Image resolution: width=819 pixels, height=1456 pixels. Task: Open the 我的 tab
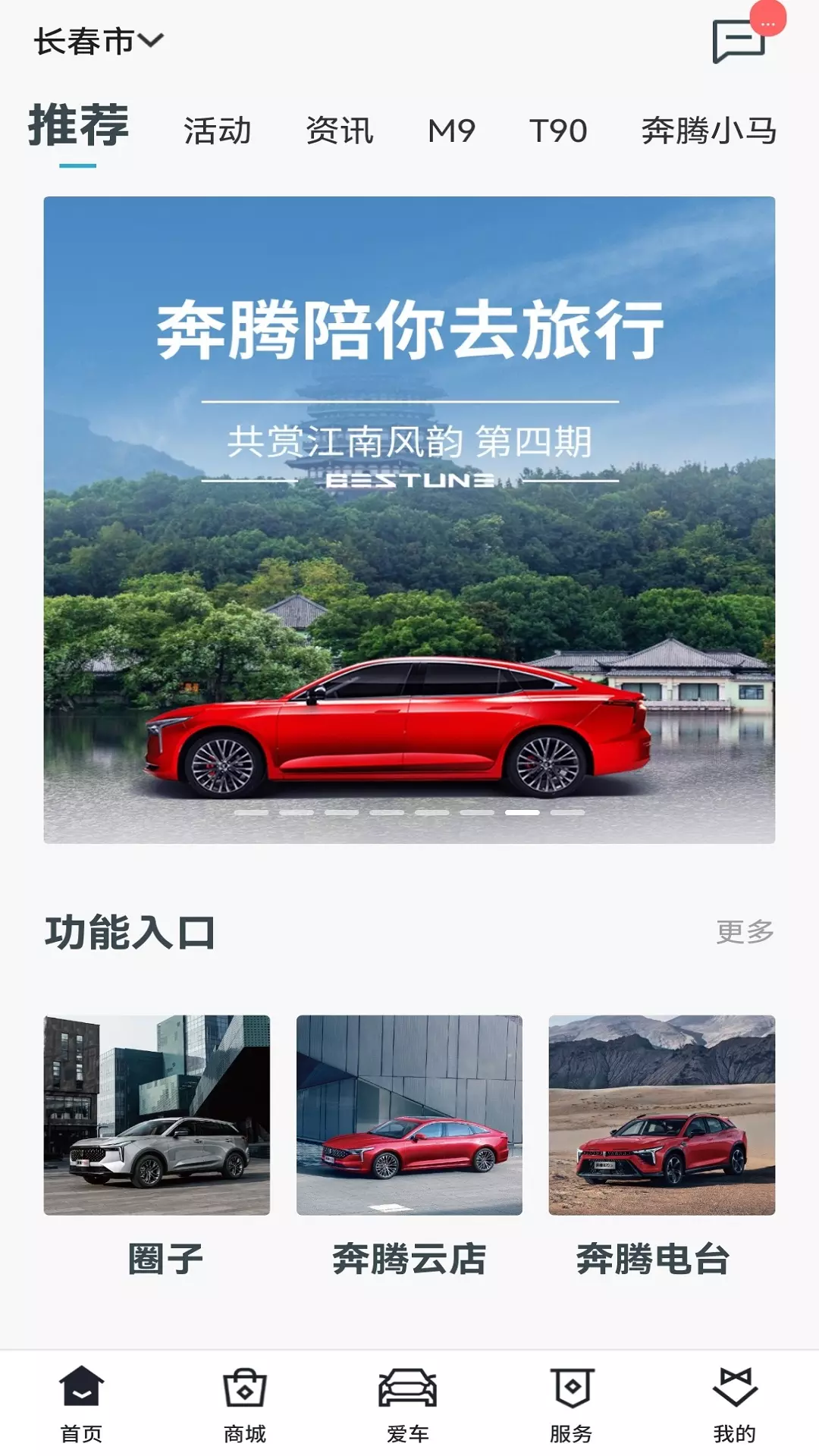tap(735, 1404)
